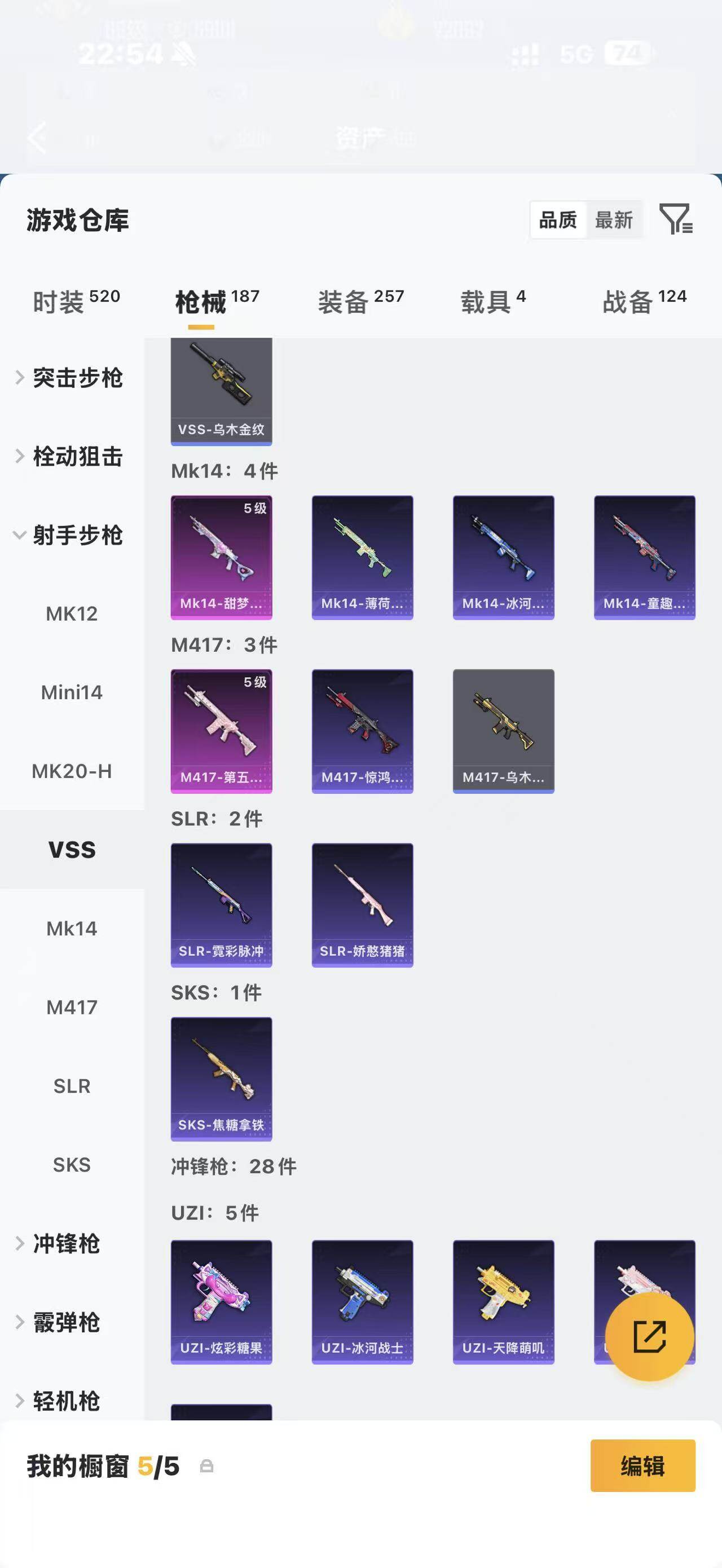
Task: Select the 战备 tab
Action: click(x=645, y=301)
